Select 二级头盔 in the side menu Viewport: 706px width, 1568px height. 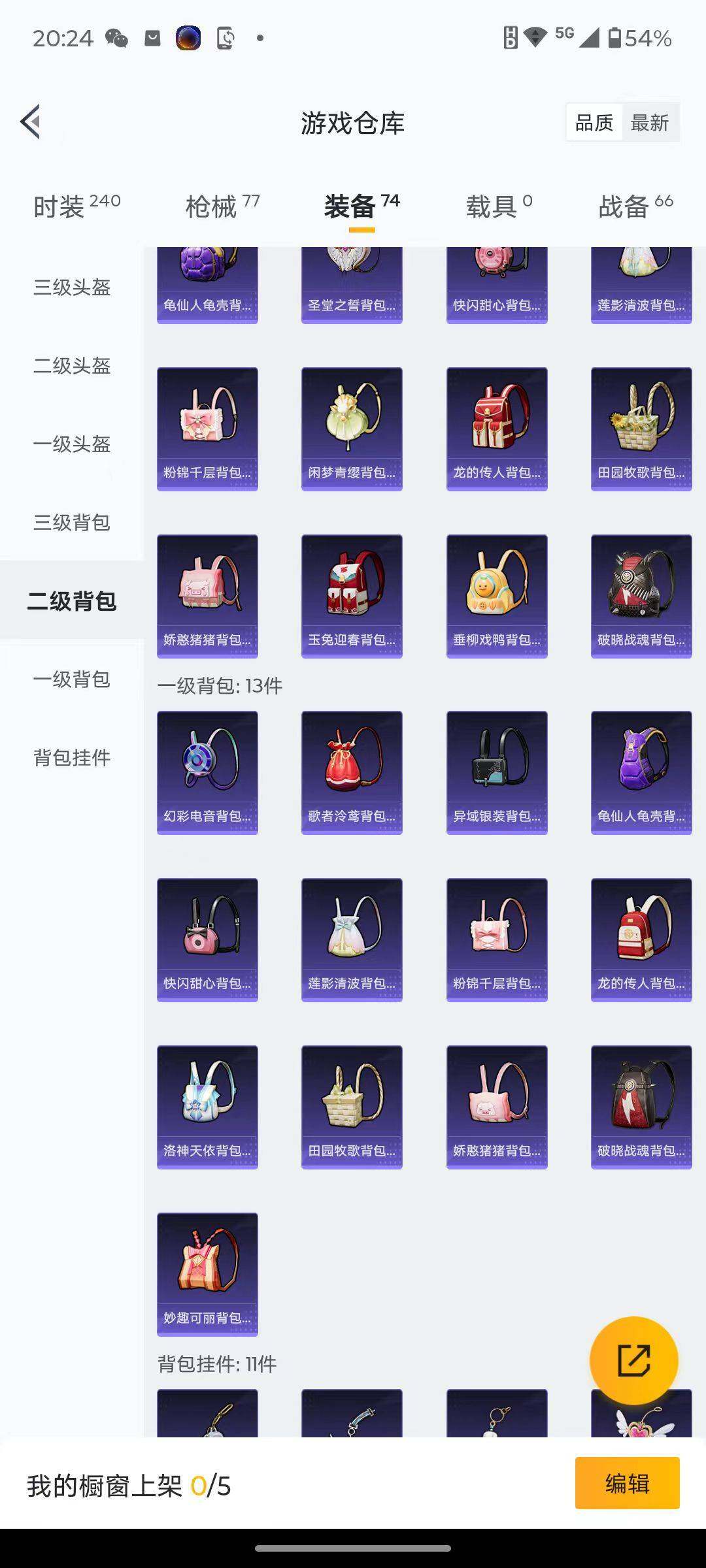pyautogui.click(x=72, y=366)
